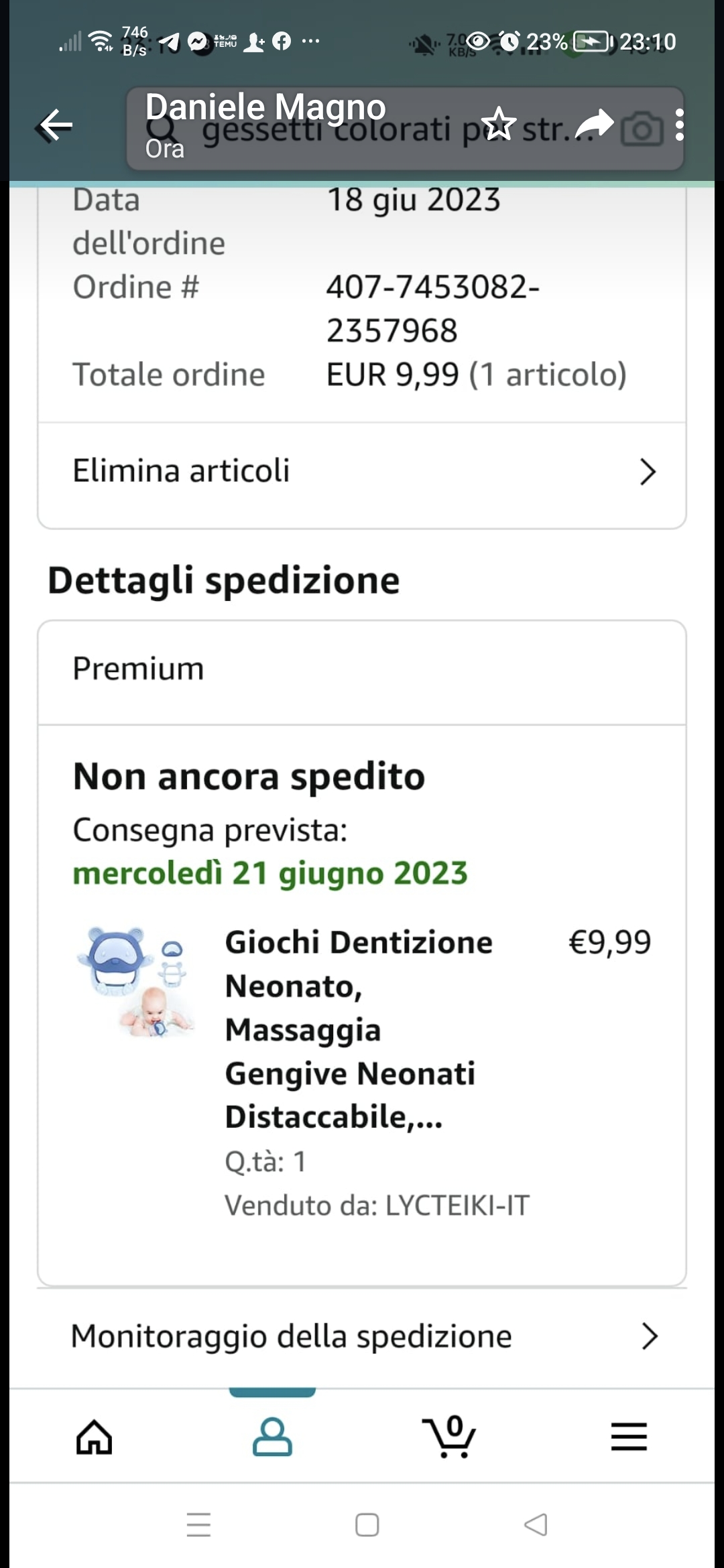
Task: Go back using the top arrow
Action: point(56,125)
